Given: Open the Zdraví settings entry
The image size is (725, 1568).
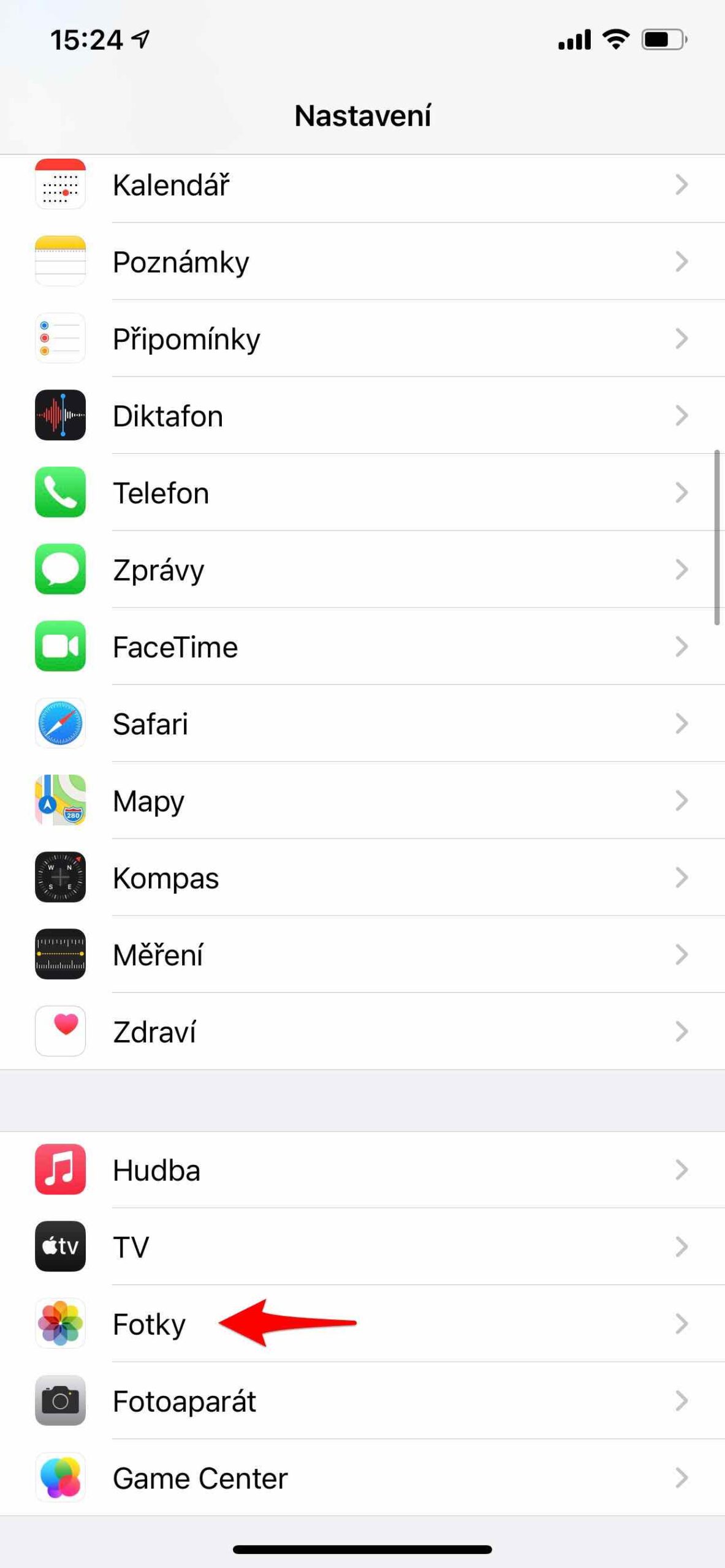Looking at the screenshot, I should coord(156,1031).
